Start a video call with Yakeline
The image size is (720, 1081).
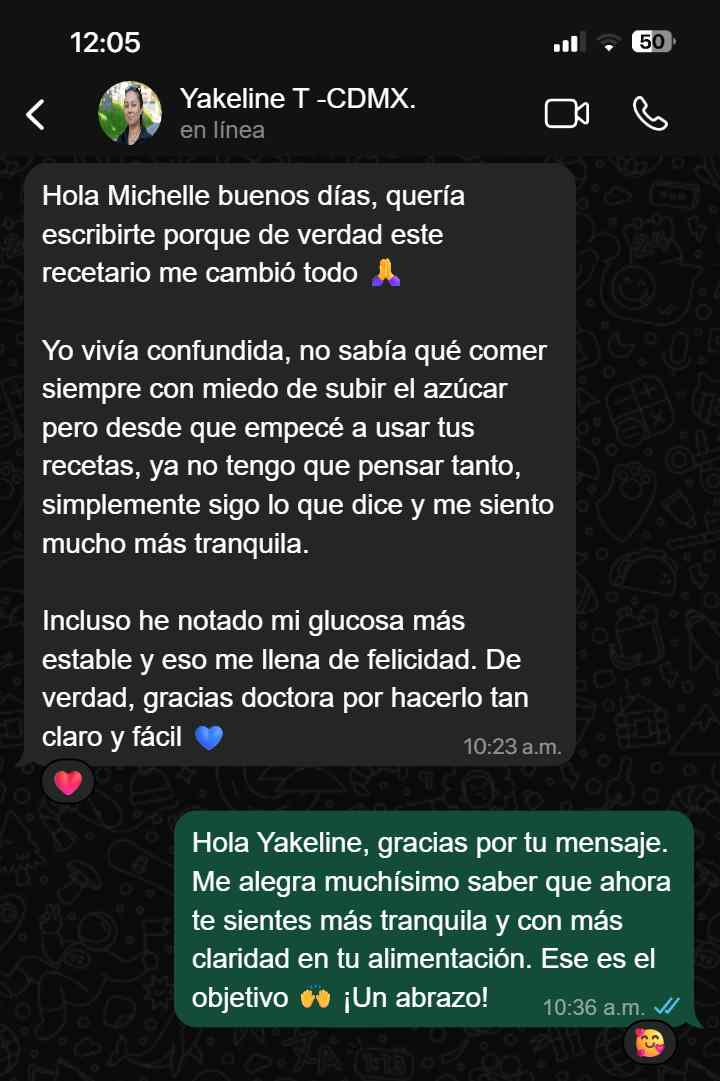click(x=566, y=114)
